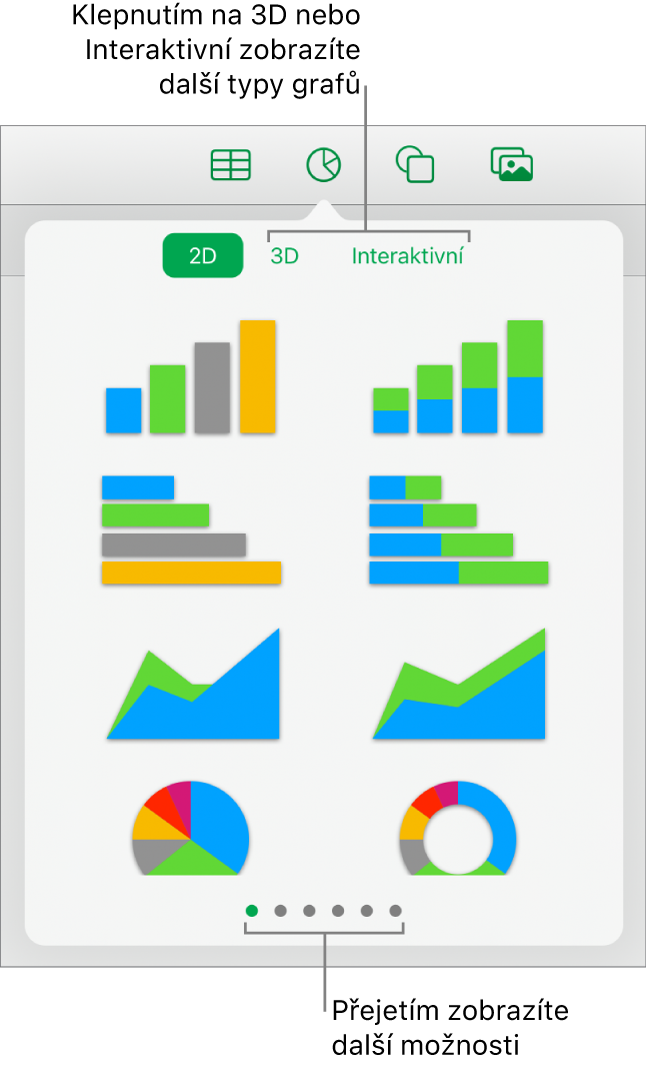Tap the chart style page dots

[324, 911]
